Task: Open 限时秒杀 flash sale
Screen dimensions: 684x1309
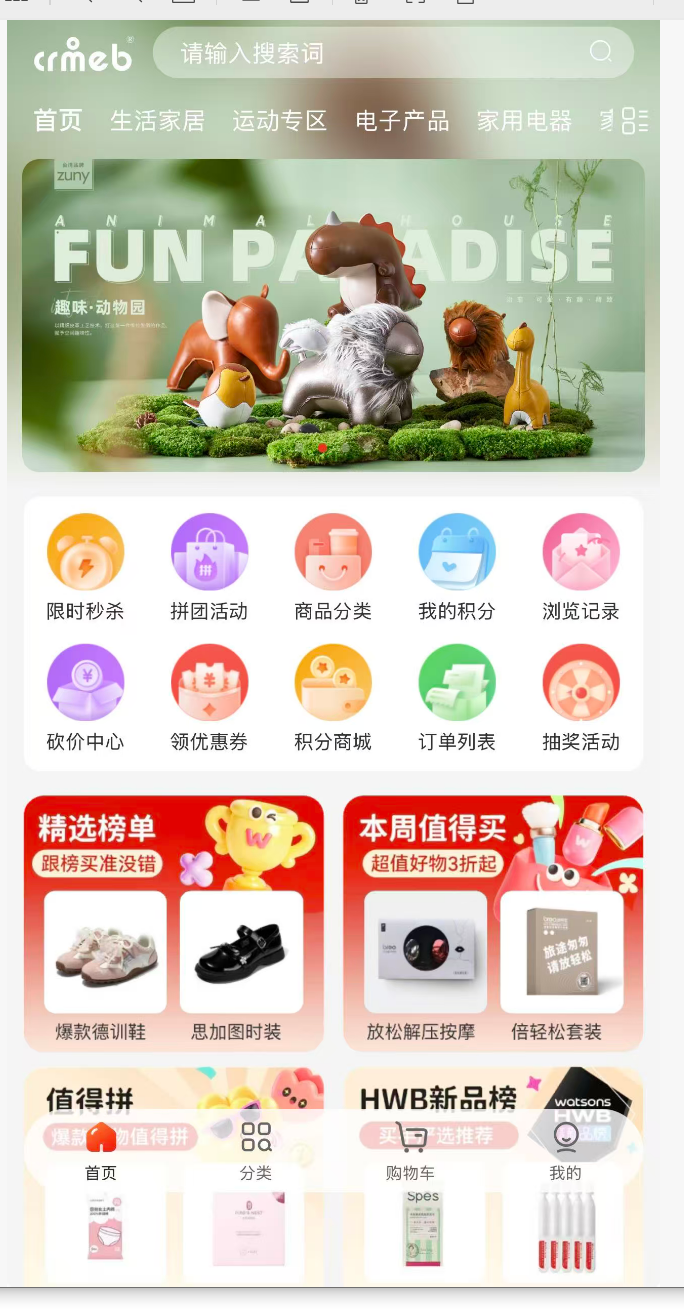Action: point(86,567)
